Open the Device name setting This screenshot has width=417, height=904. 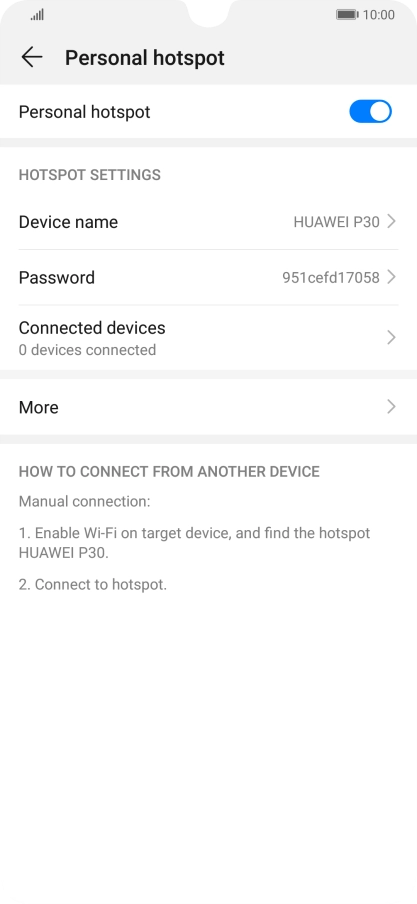click(208, 222)
